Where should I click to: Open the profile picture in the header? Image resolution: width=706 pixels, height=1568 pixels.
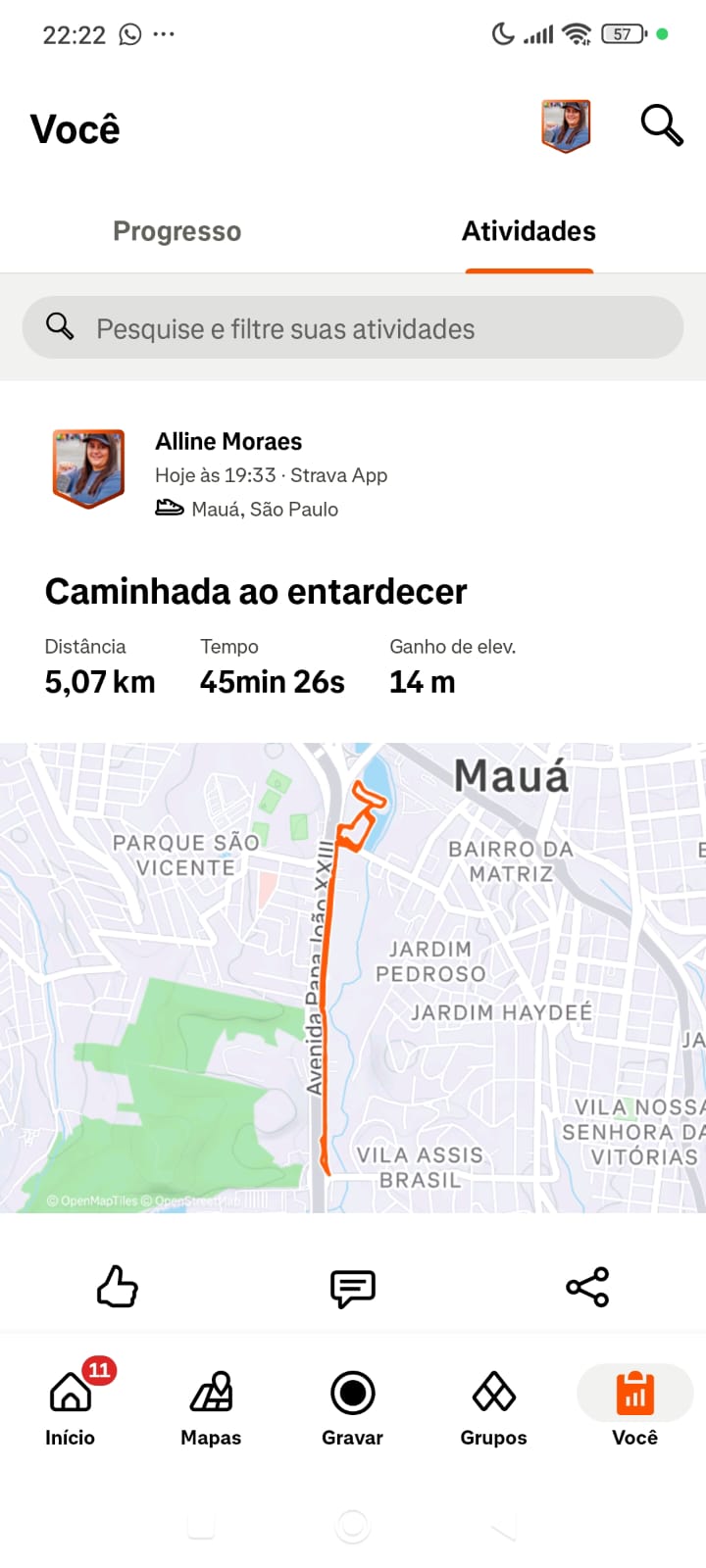[x=566, y=126]
